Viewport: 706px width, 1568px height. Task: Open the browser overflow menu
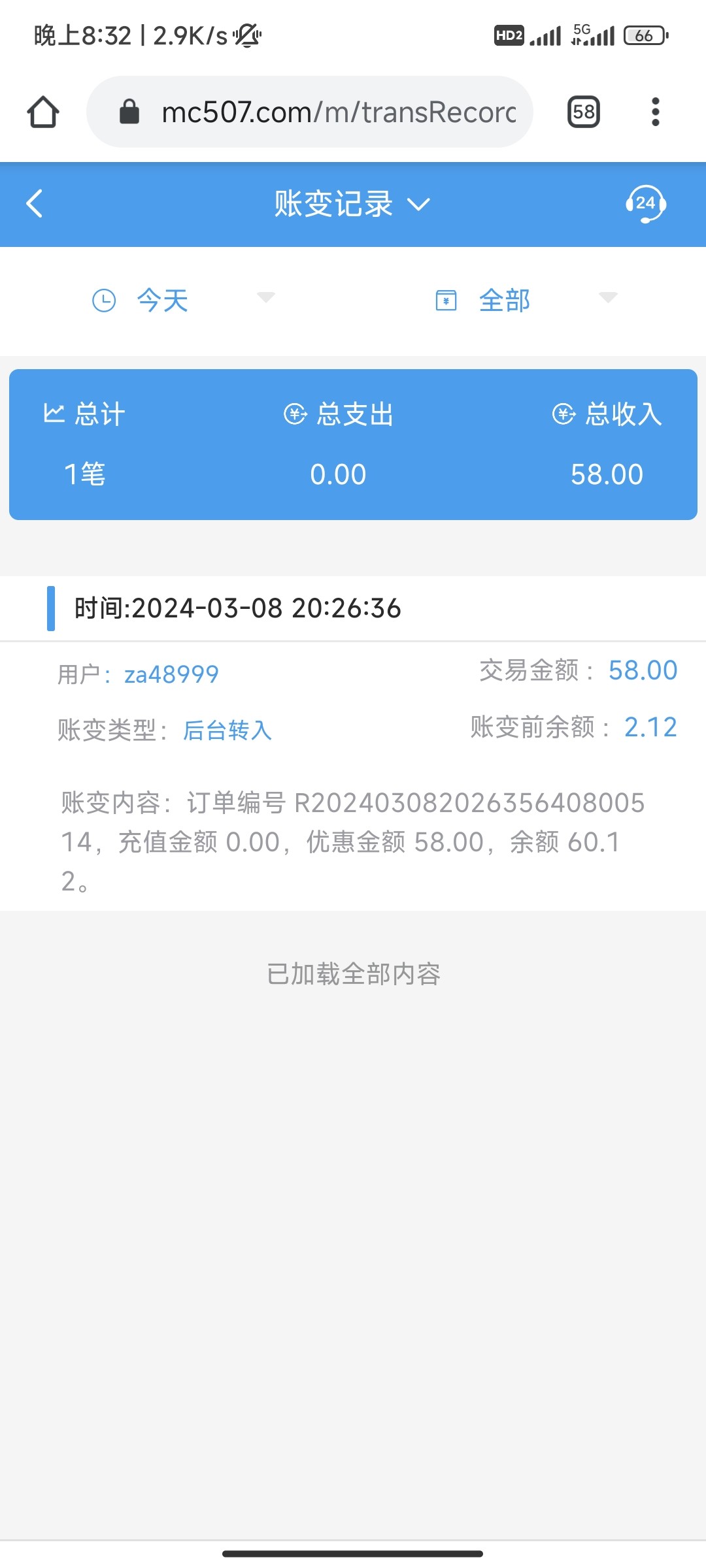point(656,112)
